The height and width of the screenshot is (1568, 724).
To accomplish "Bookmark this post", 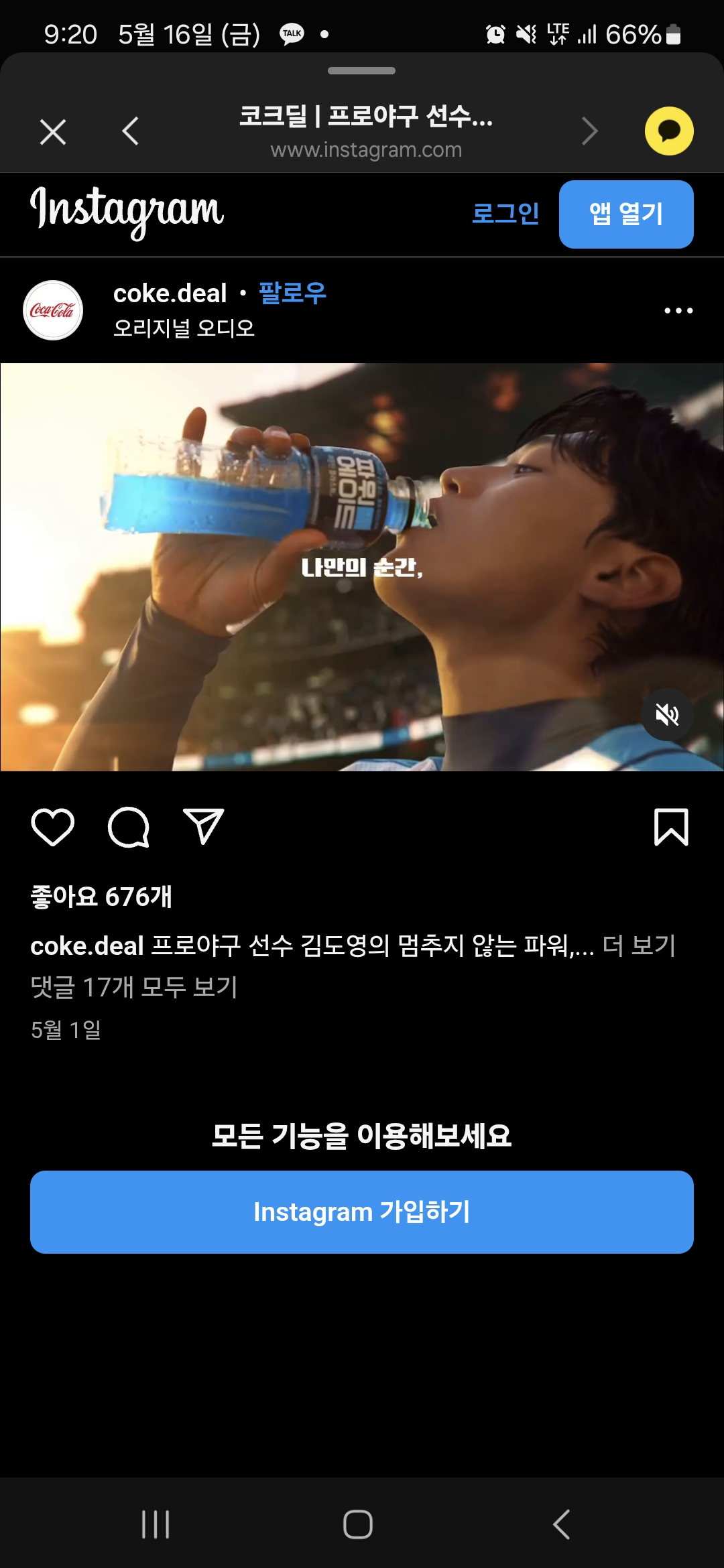I will pos(670,827).
